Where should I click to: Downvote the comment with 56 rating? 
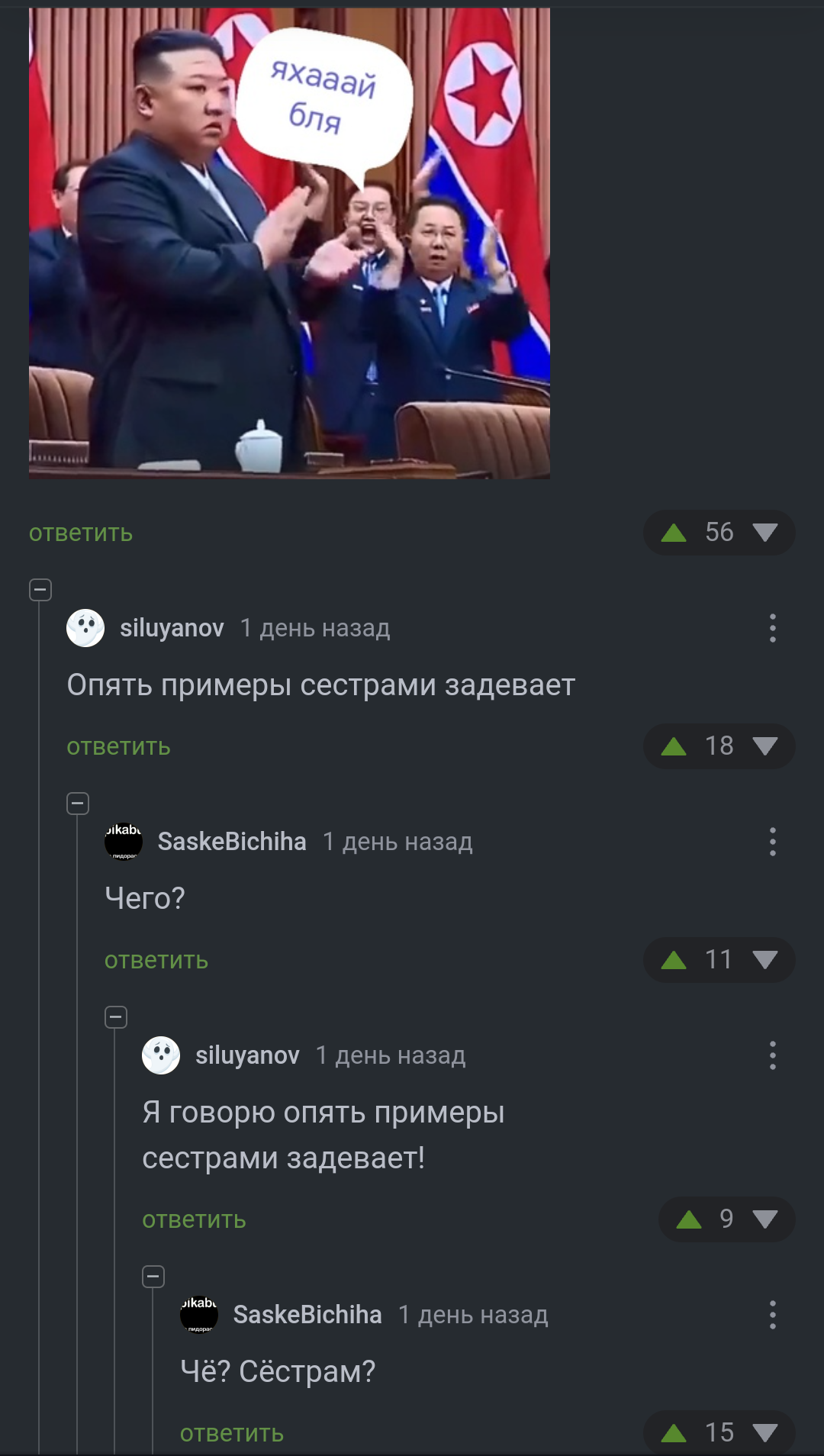click(x=764, y=533)
